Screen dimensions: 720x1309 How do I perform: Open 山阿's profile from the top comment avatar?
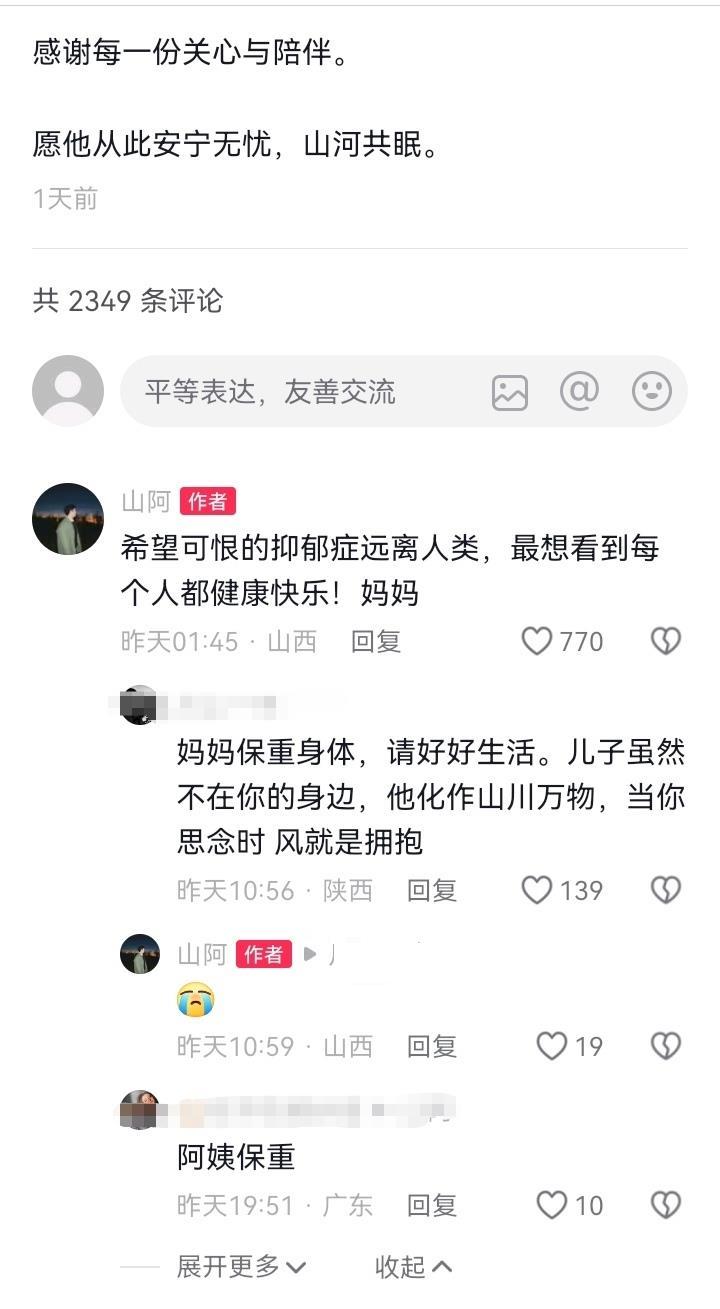point(68,519)
